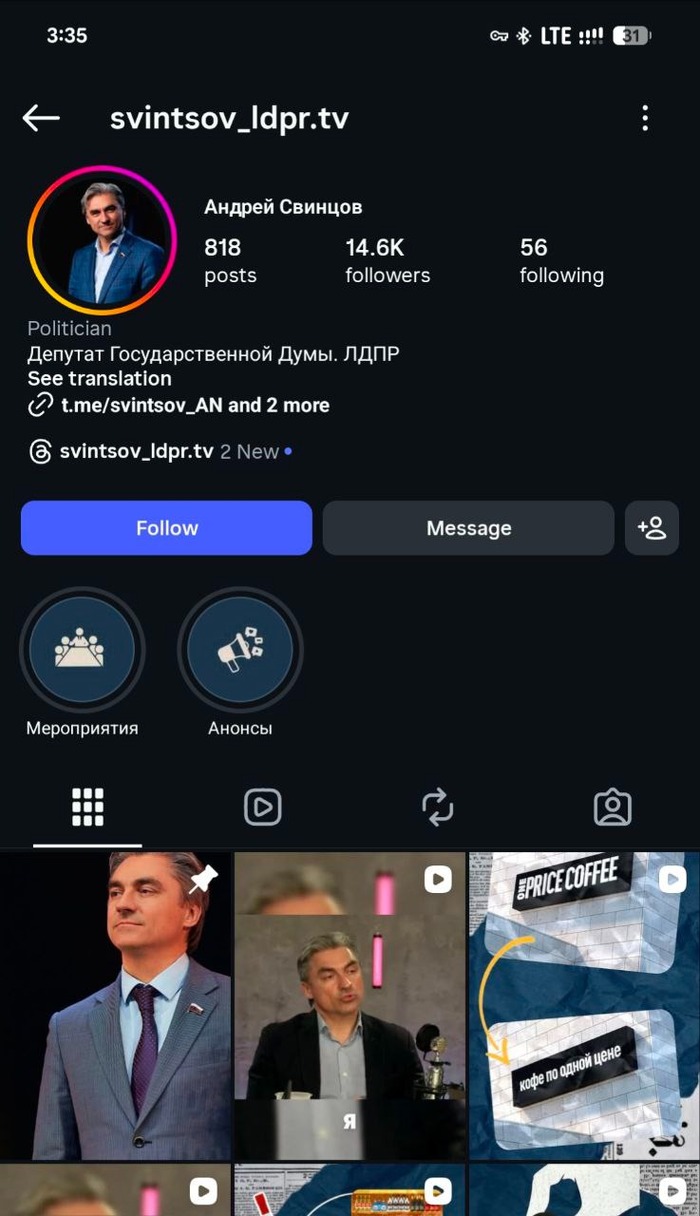The height and width of the screenshot is (1216, 700).
Task: Tap See translation under the bio
Action: tap(99, 378)
